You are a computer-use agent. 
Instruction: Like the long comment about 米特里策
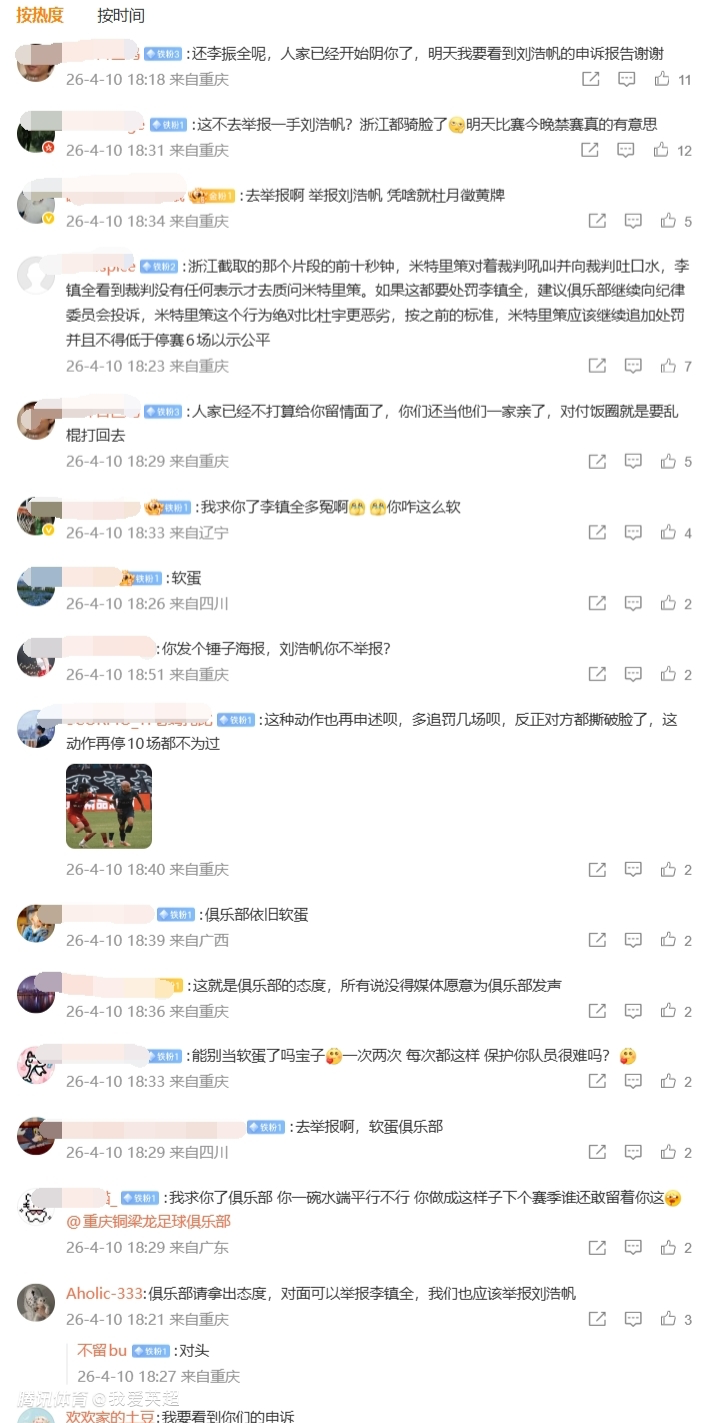click(668, 366)
